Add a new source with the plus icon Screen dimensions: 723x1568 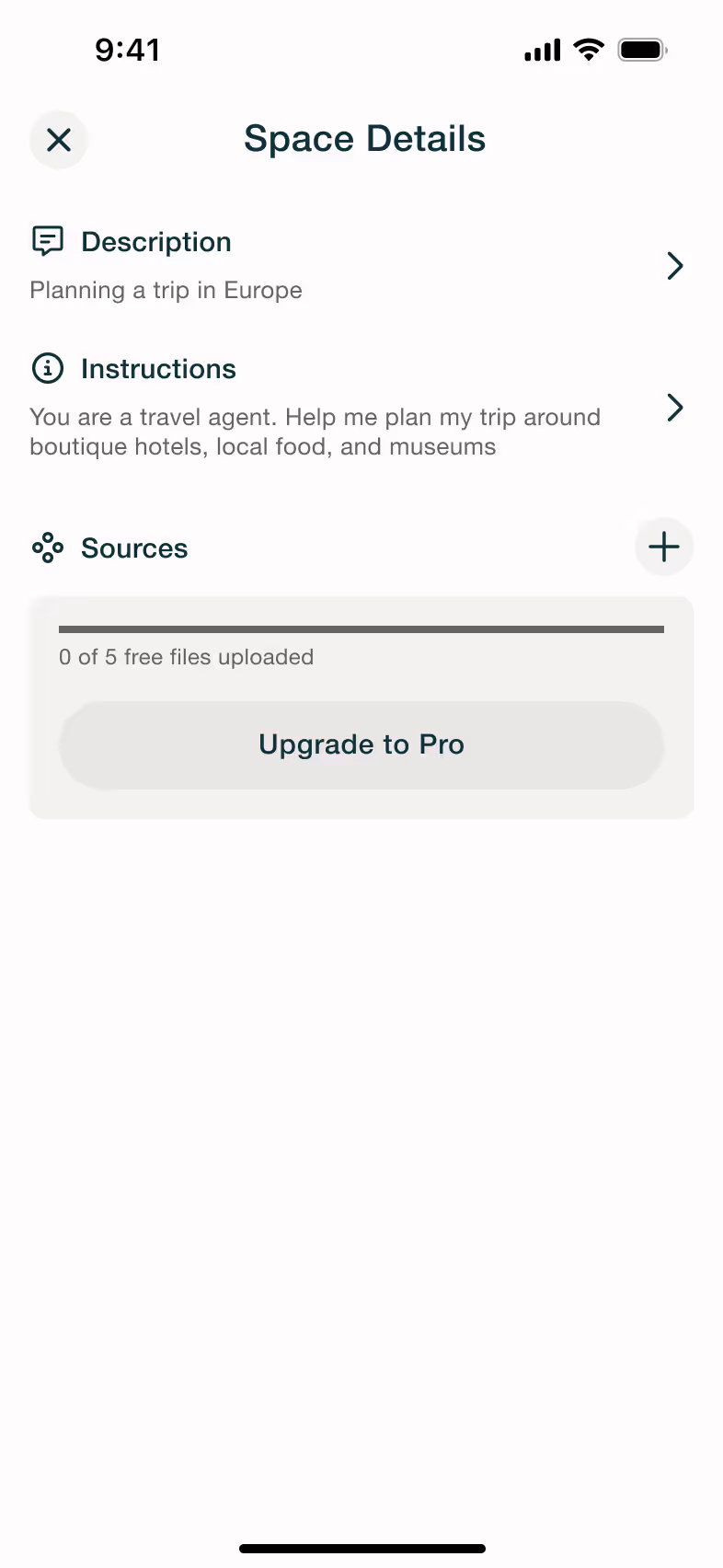point(664,548)
